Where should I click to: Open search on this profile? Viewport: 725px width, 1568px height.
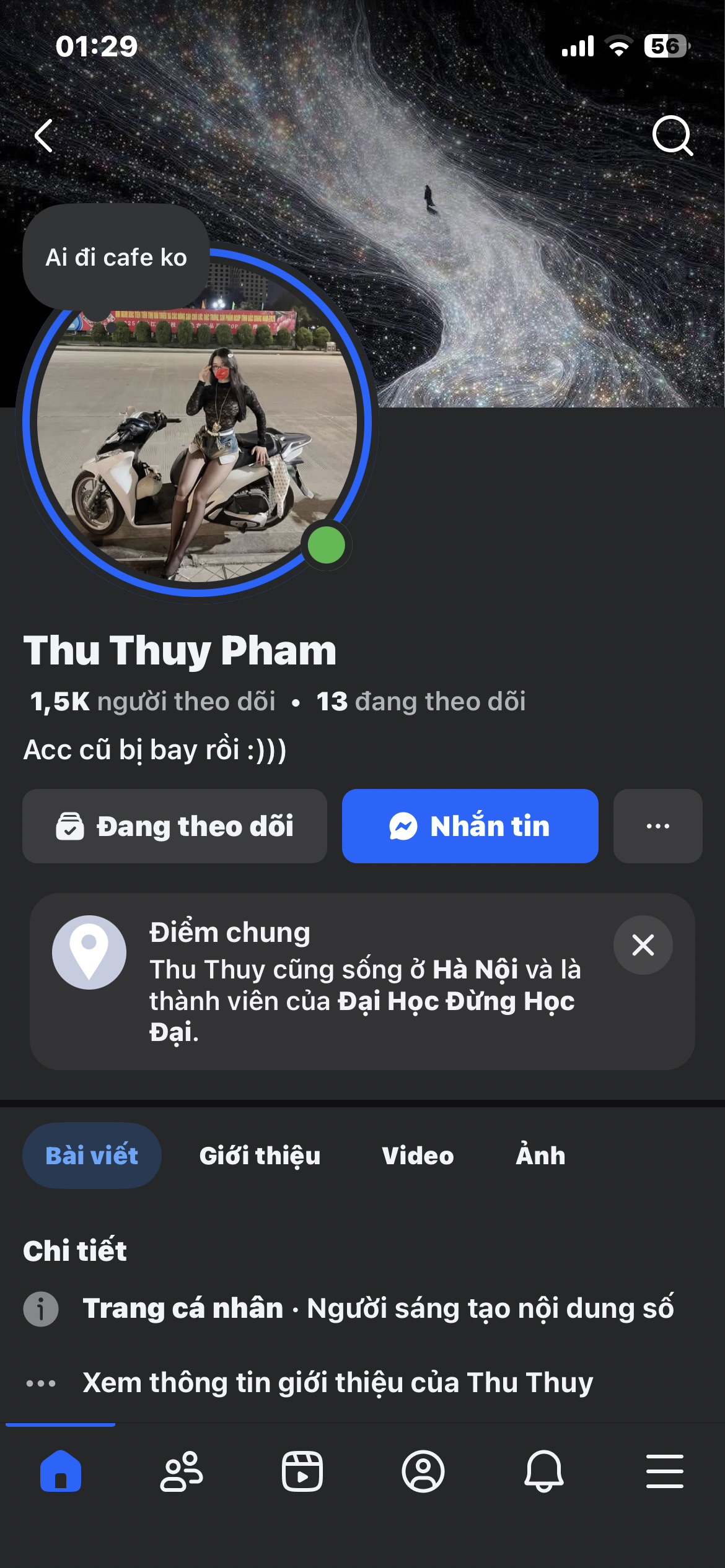672,134
